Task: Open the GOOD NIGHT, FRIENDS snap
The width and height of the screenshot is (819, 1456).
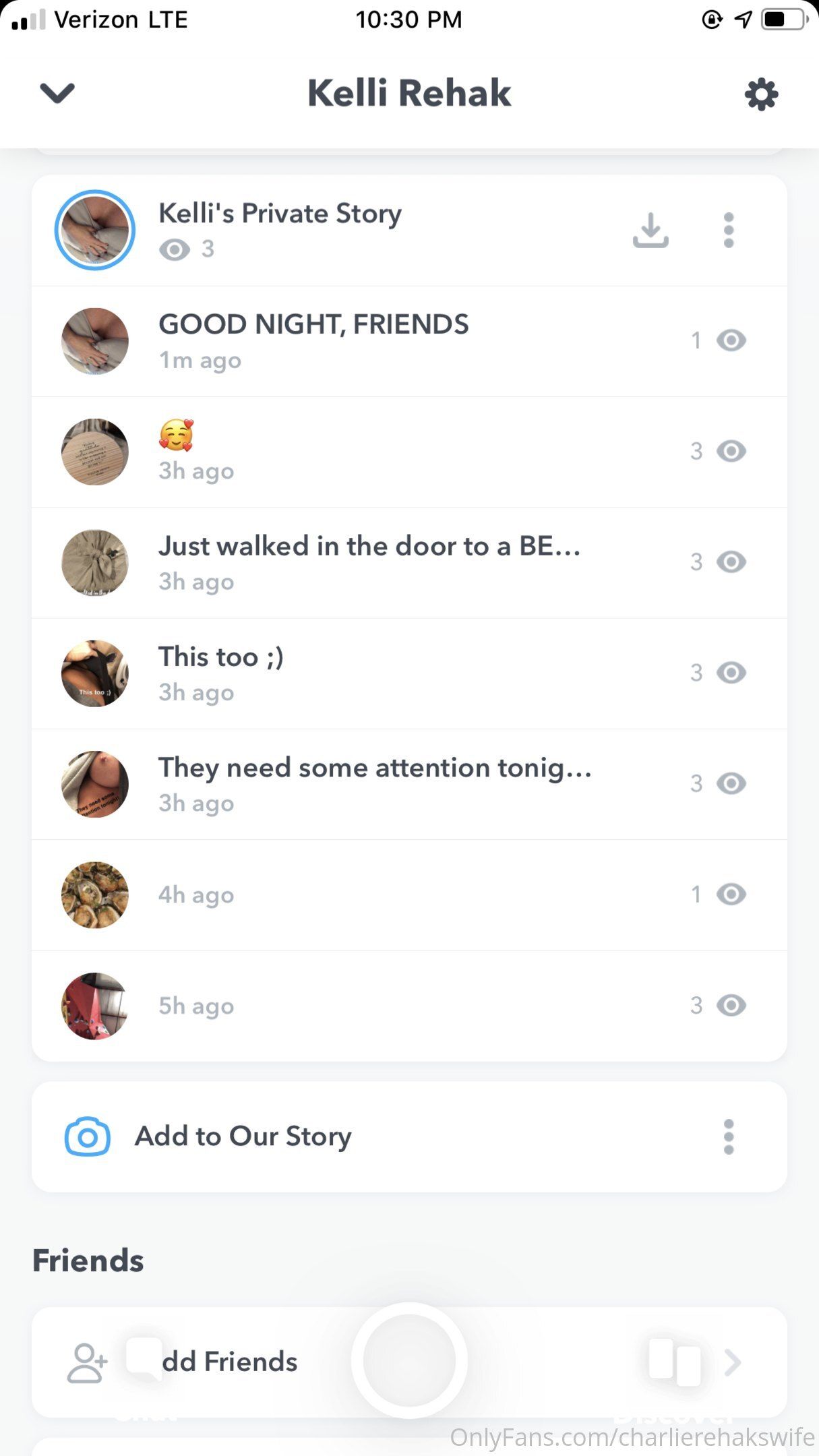Action: click(x=409, y=341)
